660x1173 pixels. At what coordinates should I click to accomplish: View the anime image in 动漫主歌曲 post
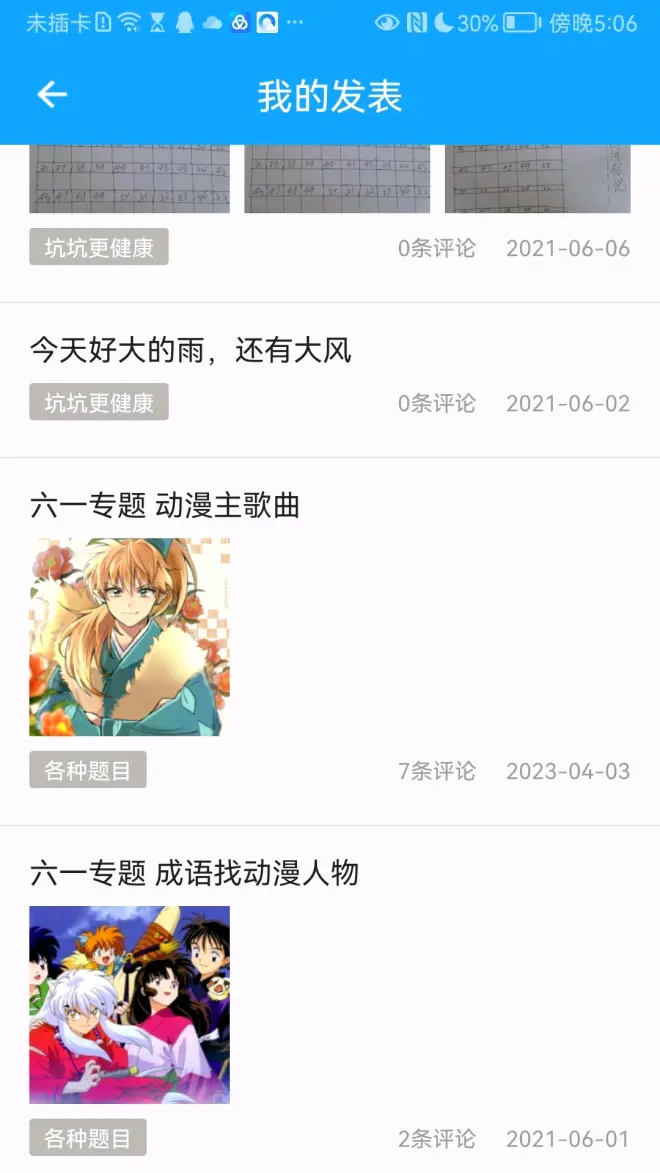[129, 637]
